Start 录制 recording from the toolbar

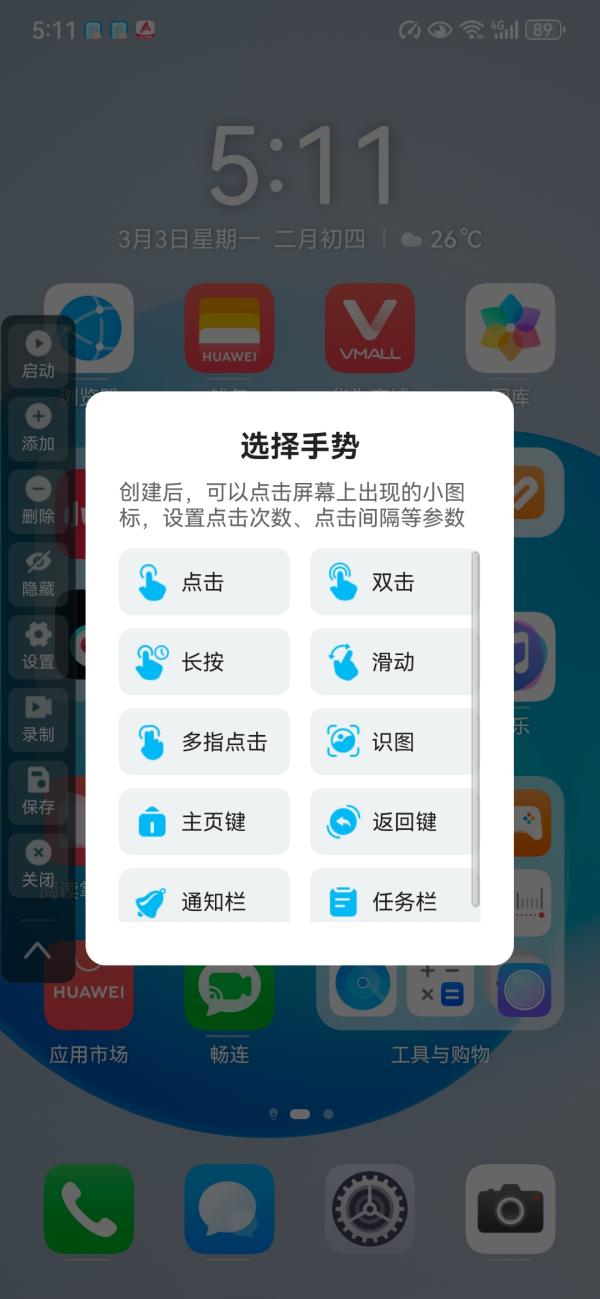point(38,719)
